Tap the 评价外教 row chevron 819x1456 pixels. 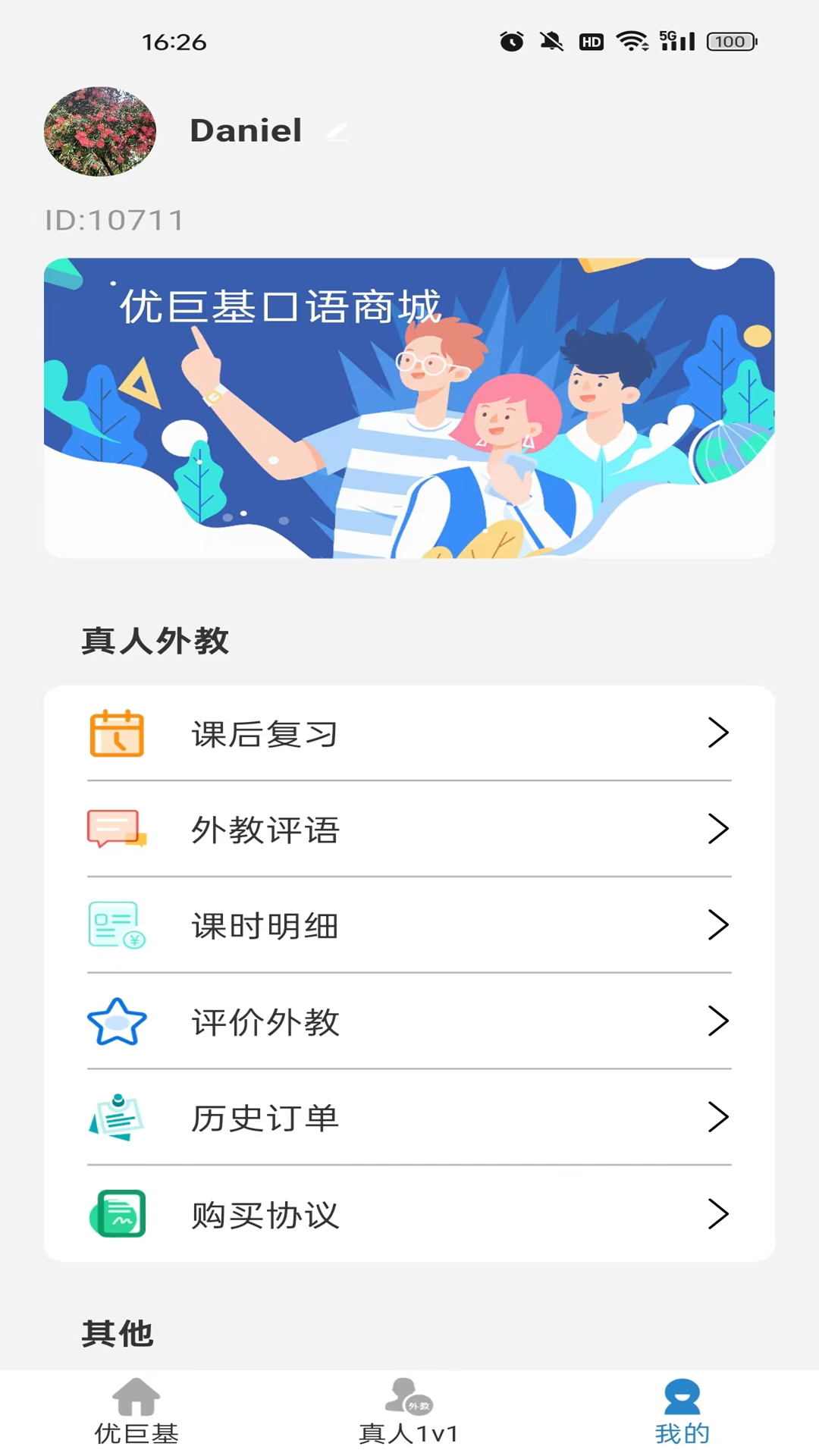pos(717,1021)
